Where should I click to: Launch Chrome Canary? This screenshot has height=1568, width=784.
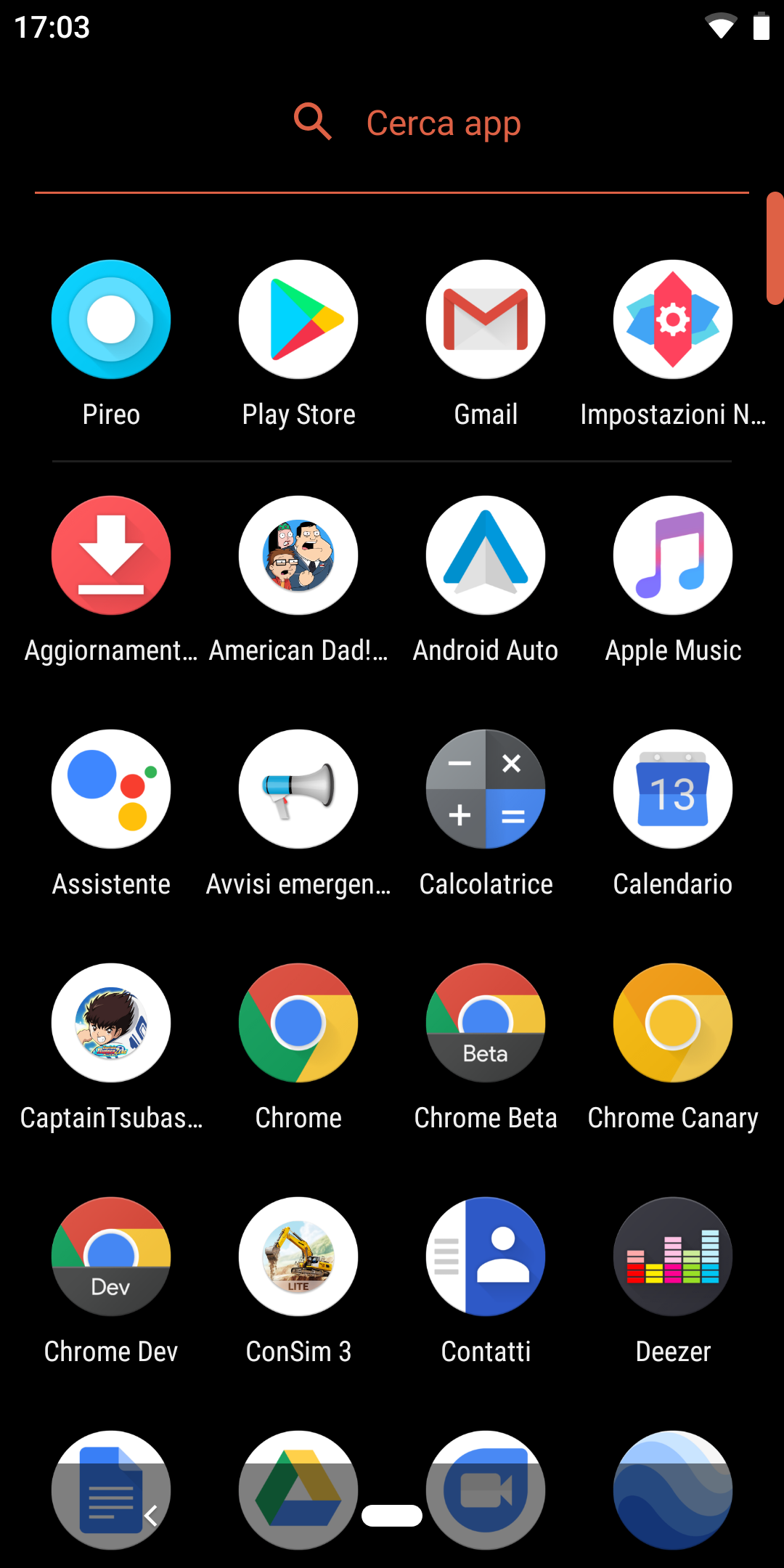coord(673,1023)
